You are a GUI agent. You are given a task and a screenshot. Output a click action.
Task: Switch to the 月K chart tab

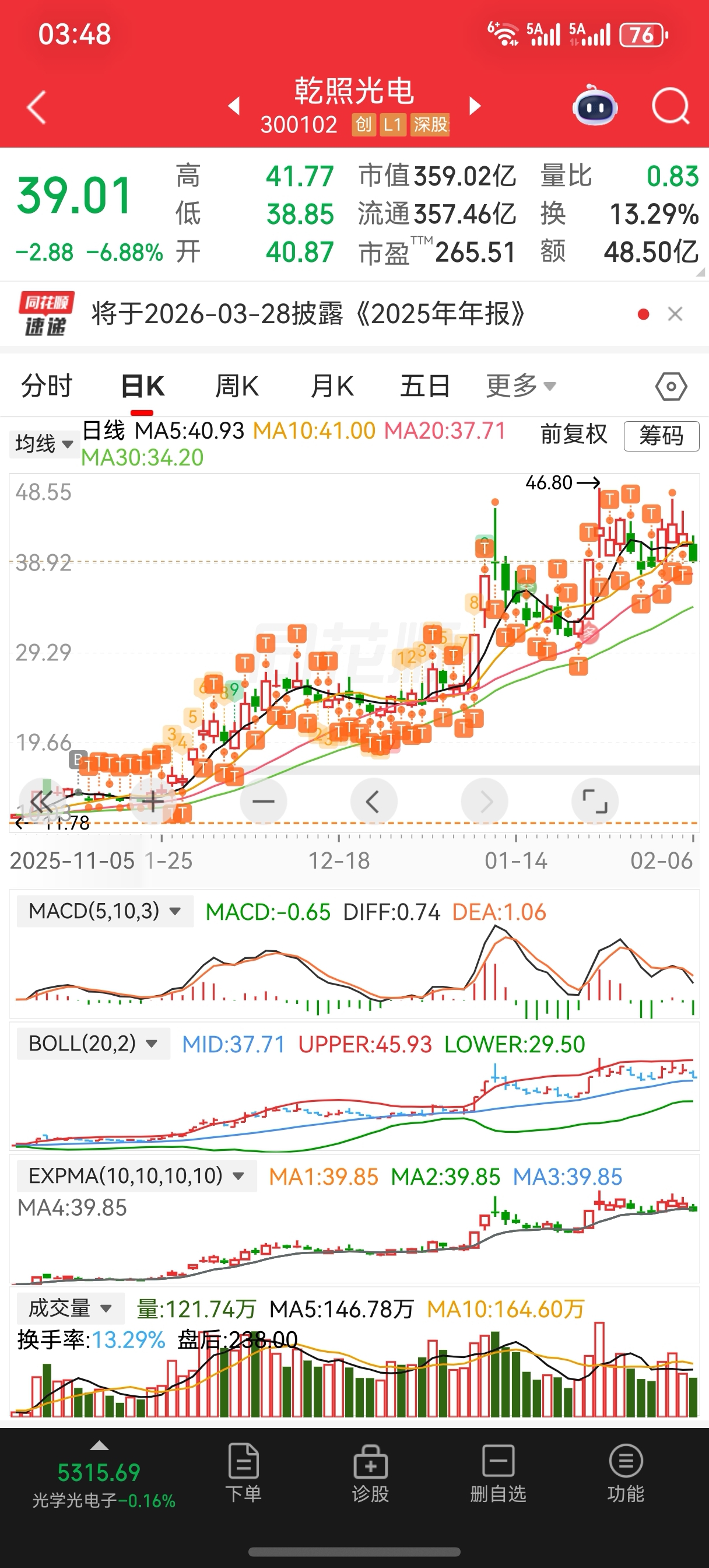[x=332, y=386]
